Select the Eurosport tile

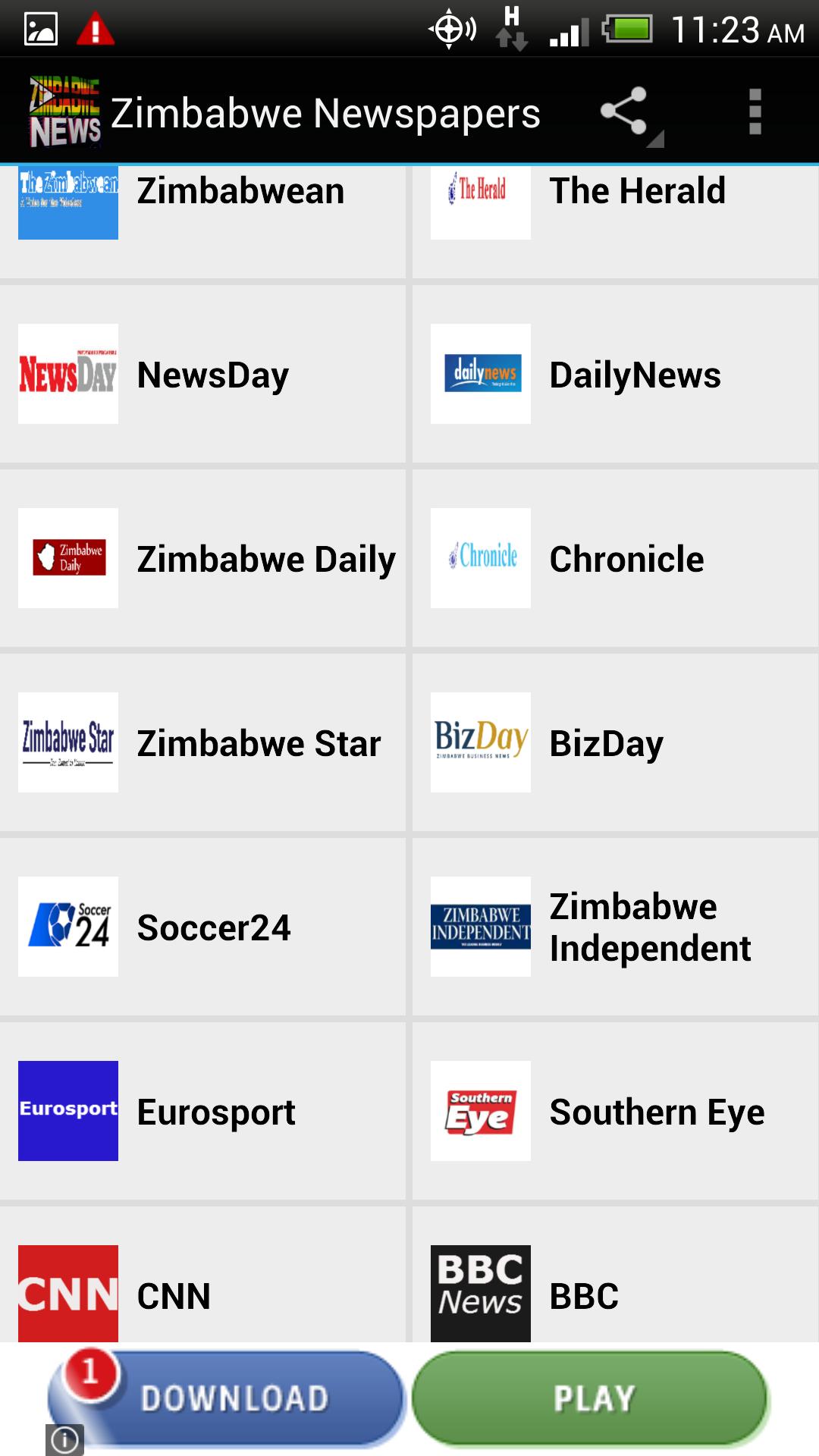[202, 1111]
